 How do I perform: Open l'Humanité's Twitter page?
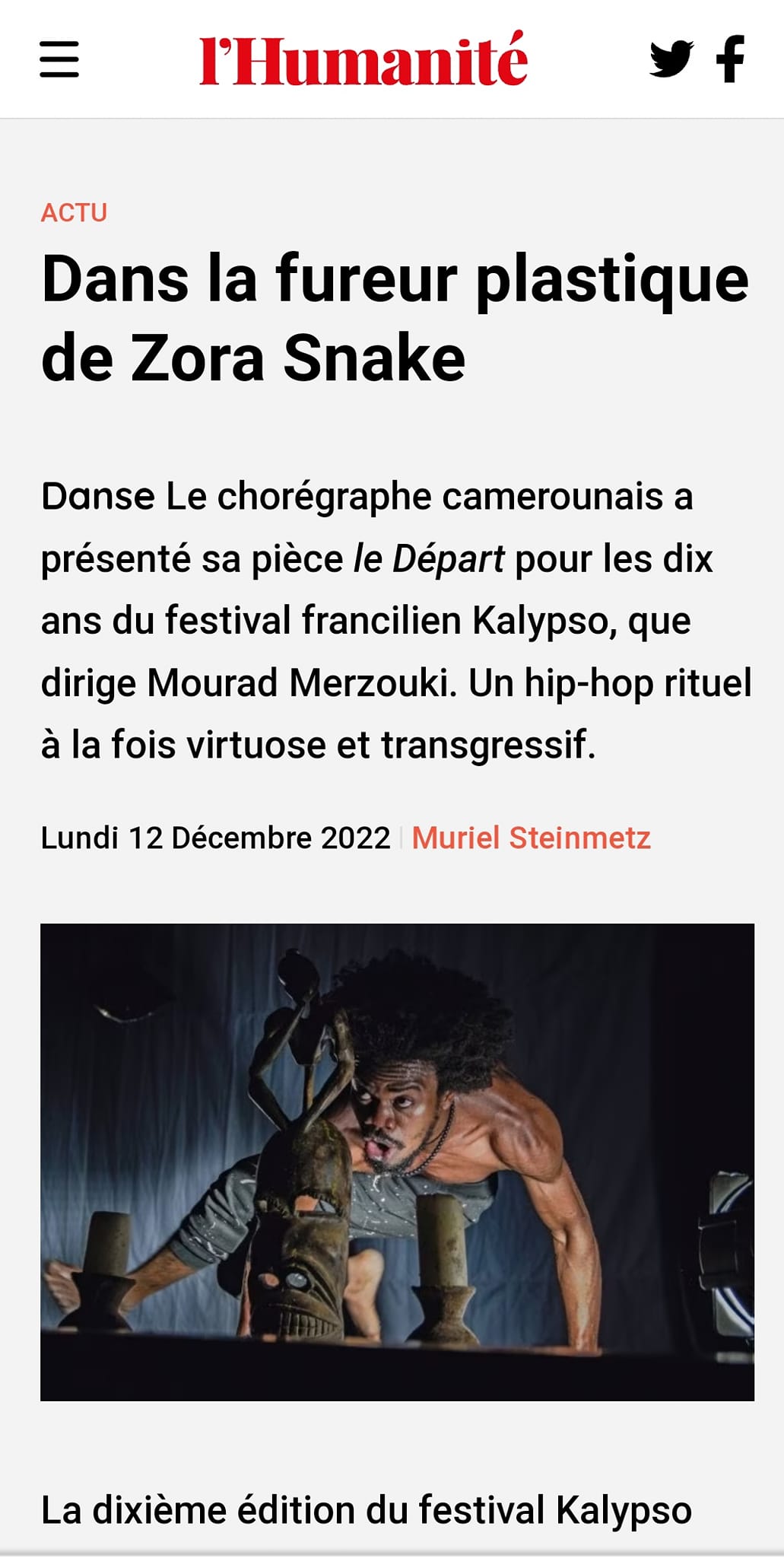[671, 59]
